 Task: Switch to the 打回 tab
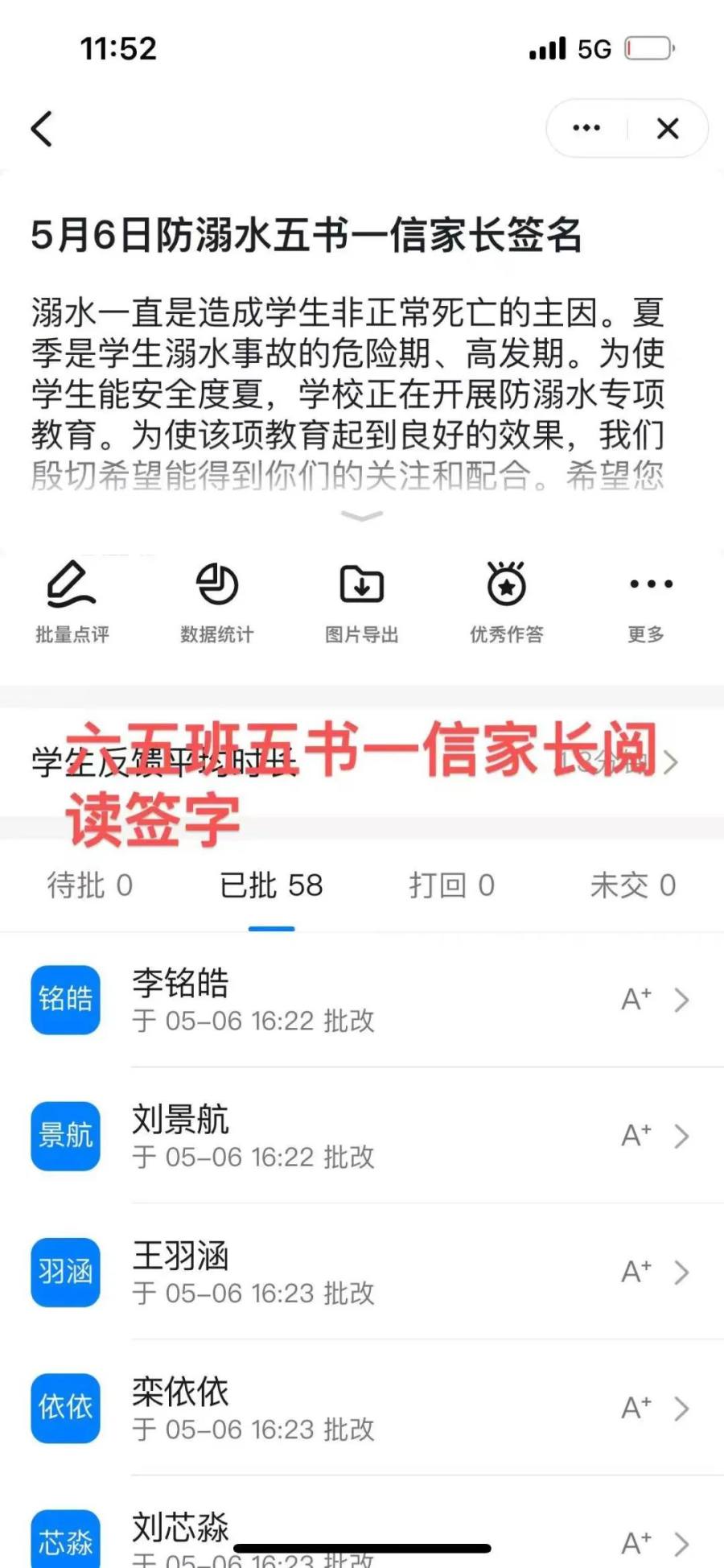(451, 886)
